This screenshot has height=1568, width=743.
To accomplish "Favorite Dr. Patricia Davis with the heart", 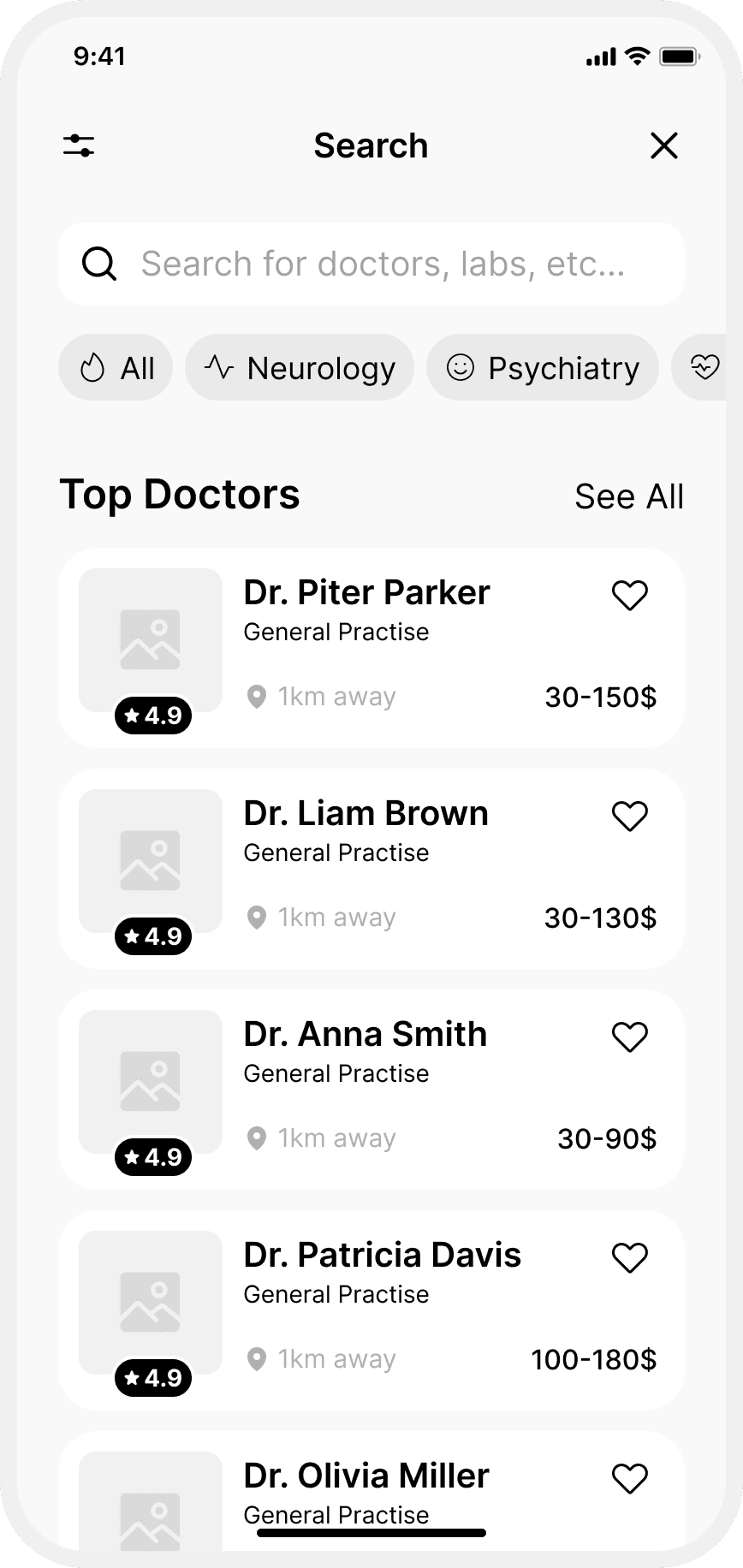I will tap(630, 1257).
